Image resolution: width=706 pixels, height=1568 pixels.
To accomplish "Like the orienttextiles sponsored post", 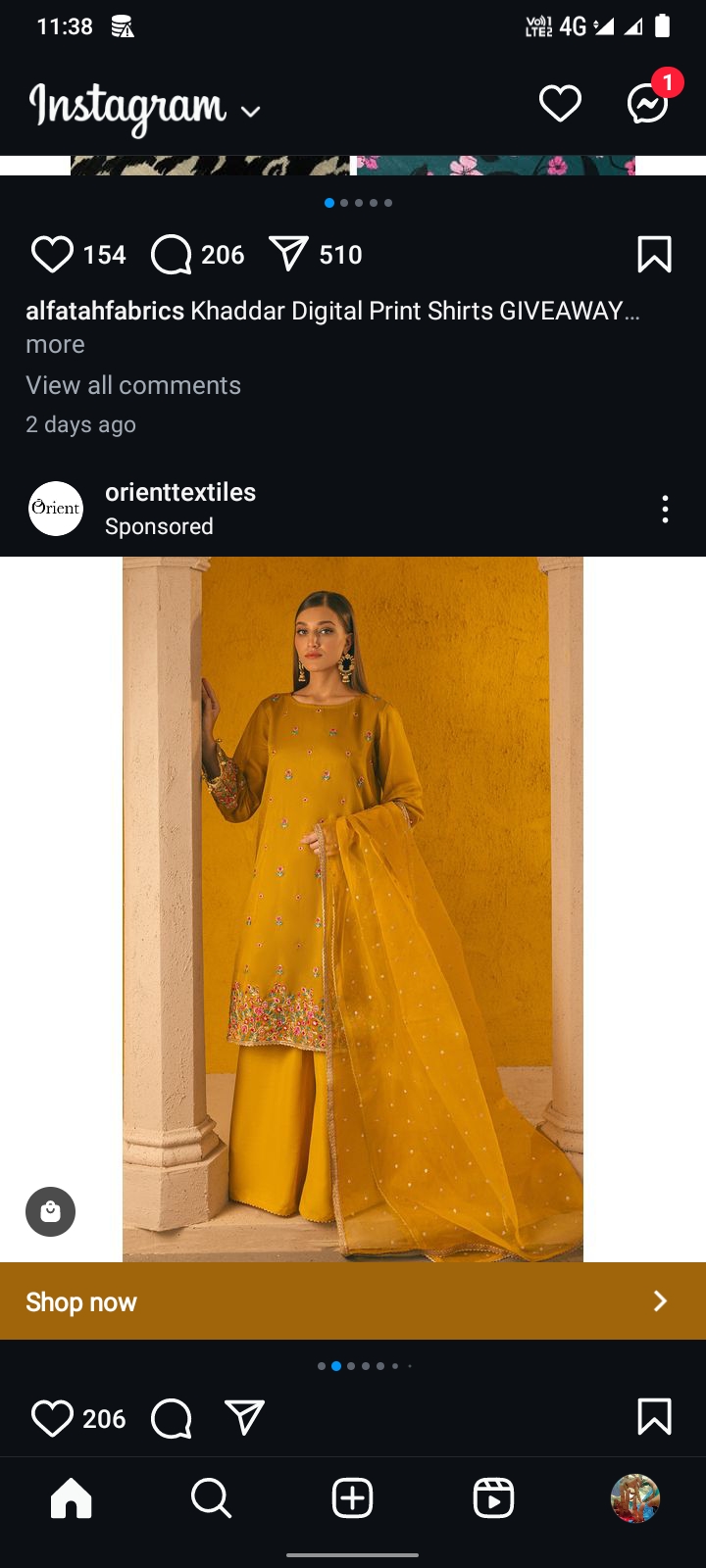I will click(52, 1418).
